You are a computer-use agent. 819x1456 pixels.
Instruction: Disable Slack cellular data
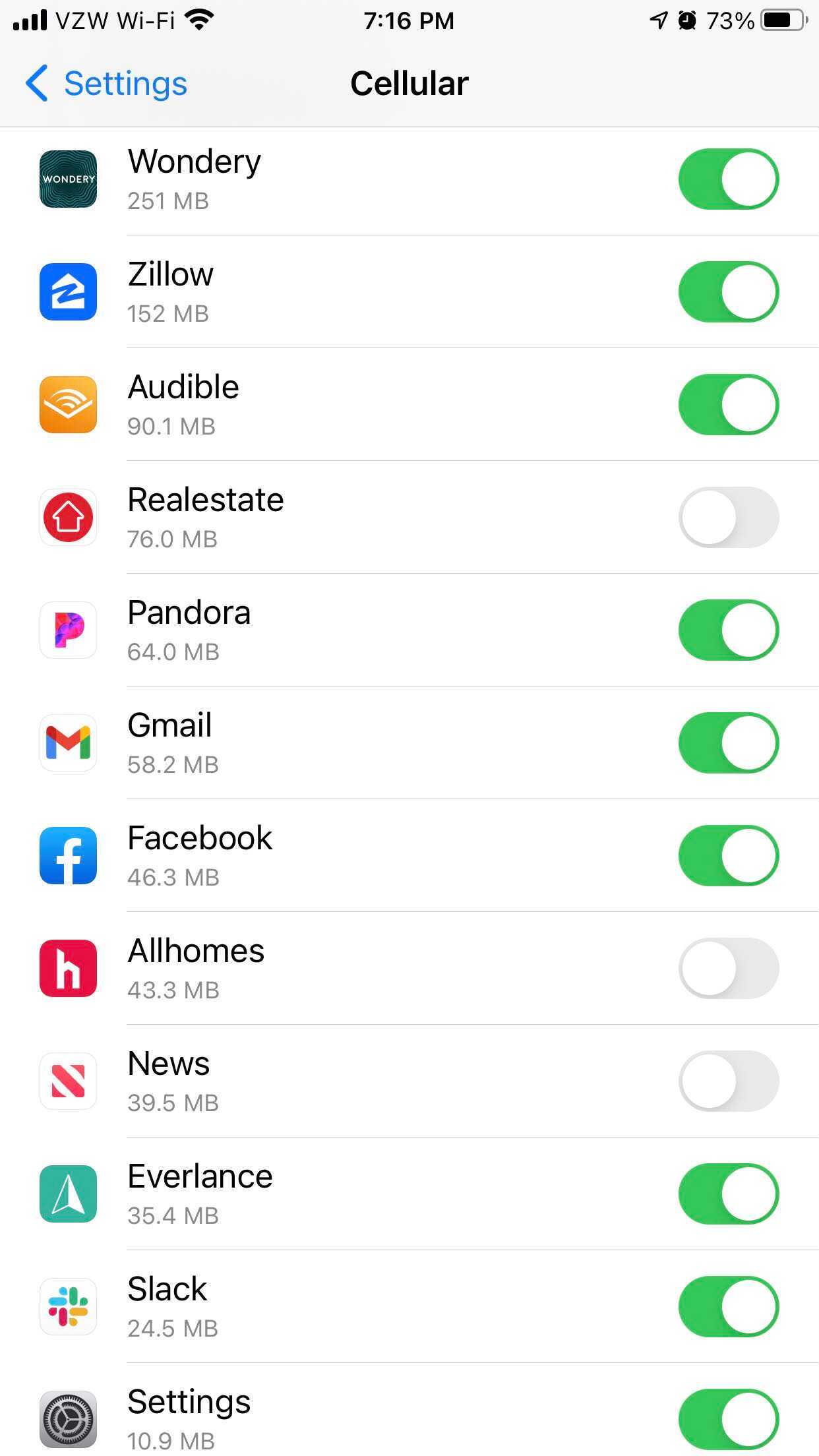coord(728,1306)
